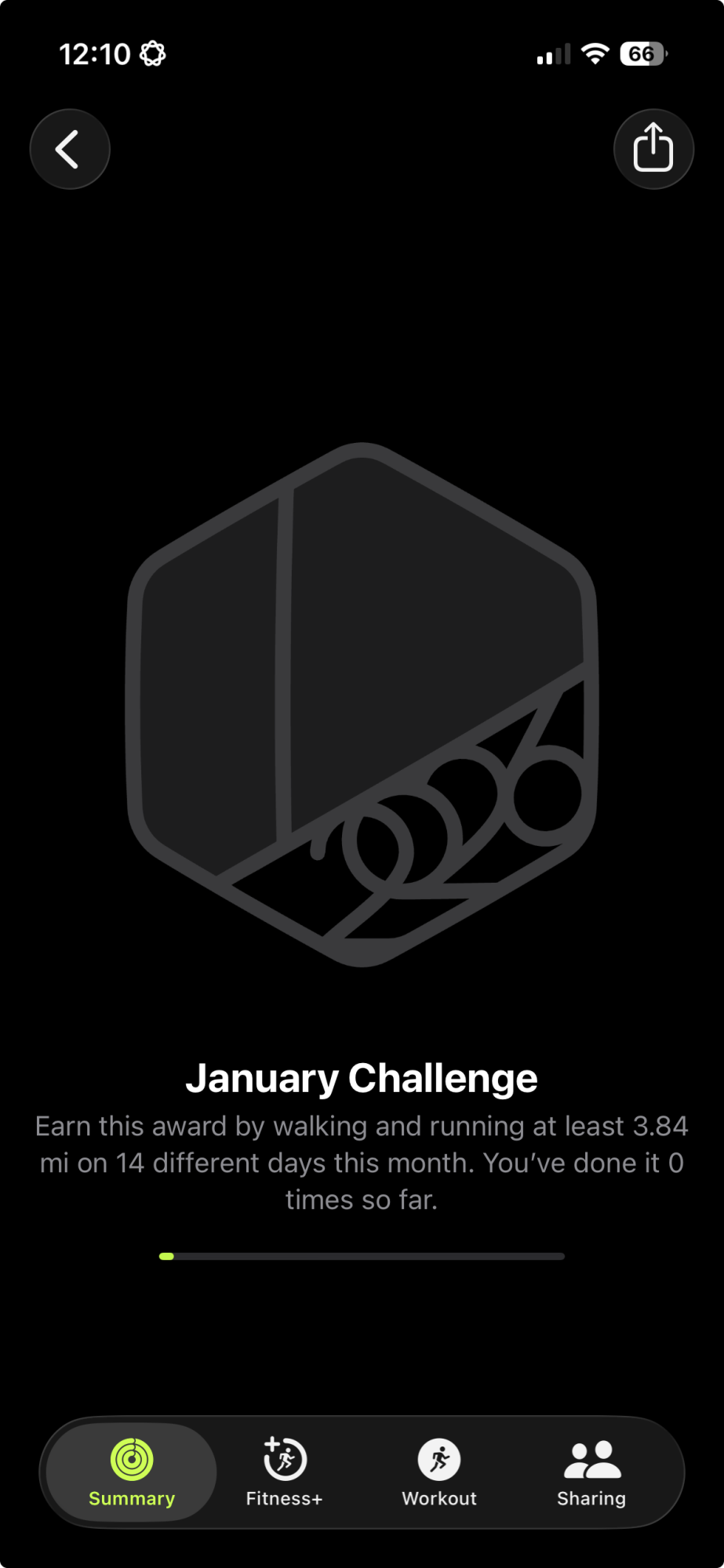Open the Sharing tab
The width and height of the screenshot is (724, 1568).
tap(591, 1472)
